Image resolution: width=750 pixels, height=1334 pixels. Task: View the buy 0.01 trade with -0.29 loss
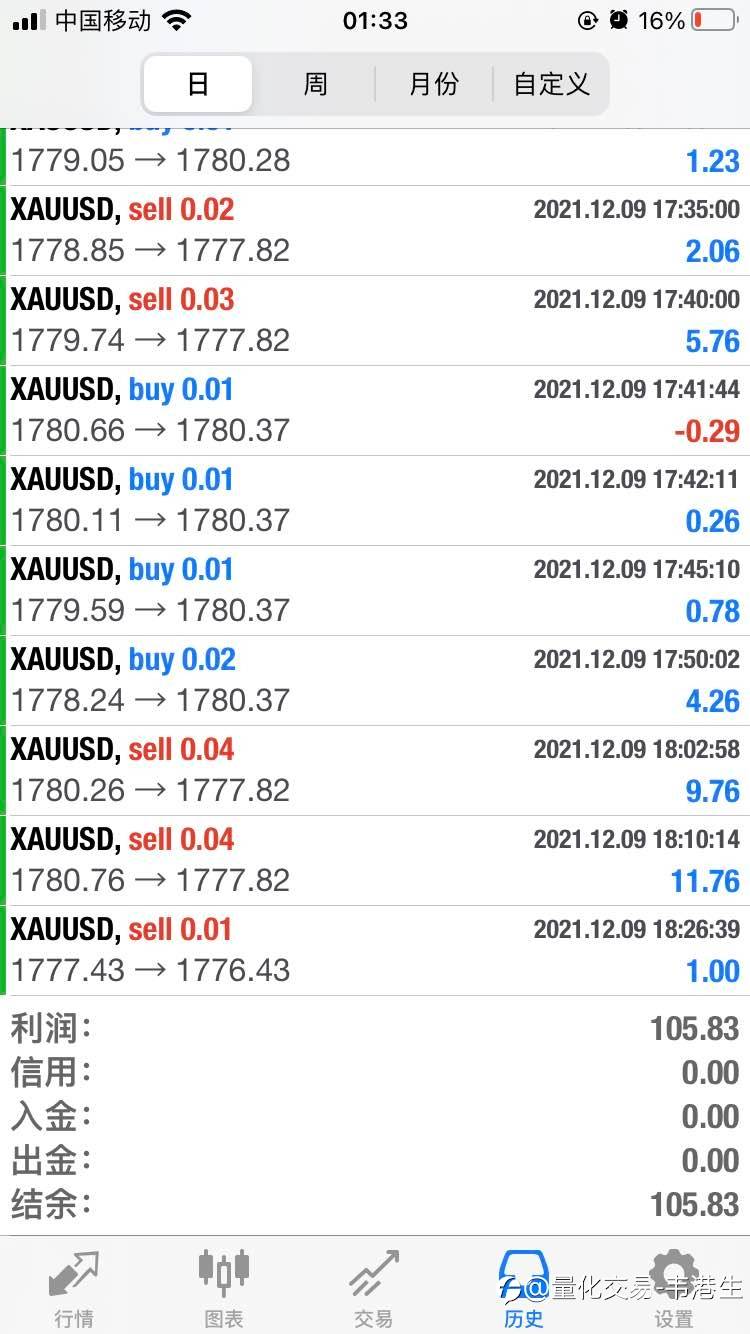tap(375, 411)
